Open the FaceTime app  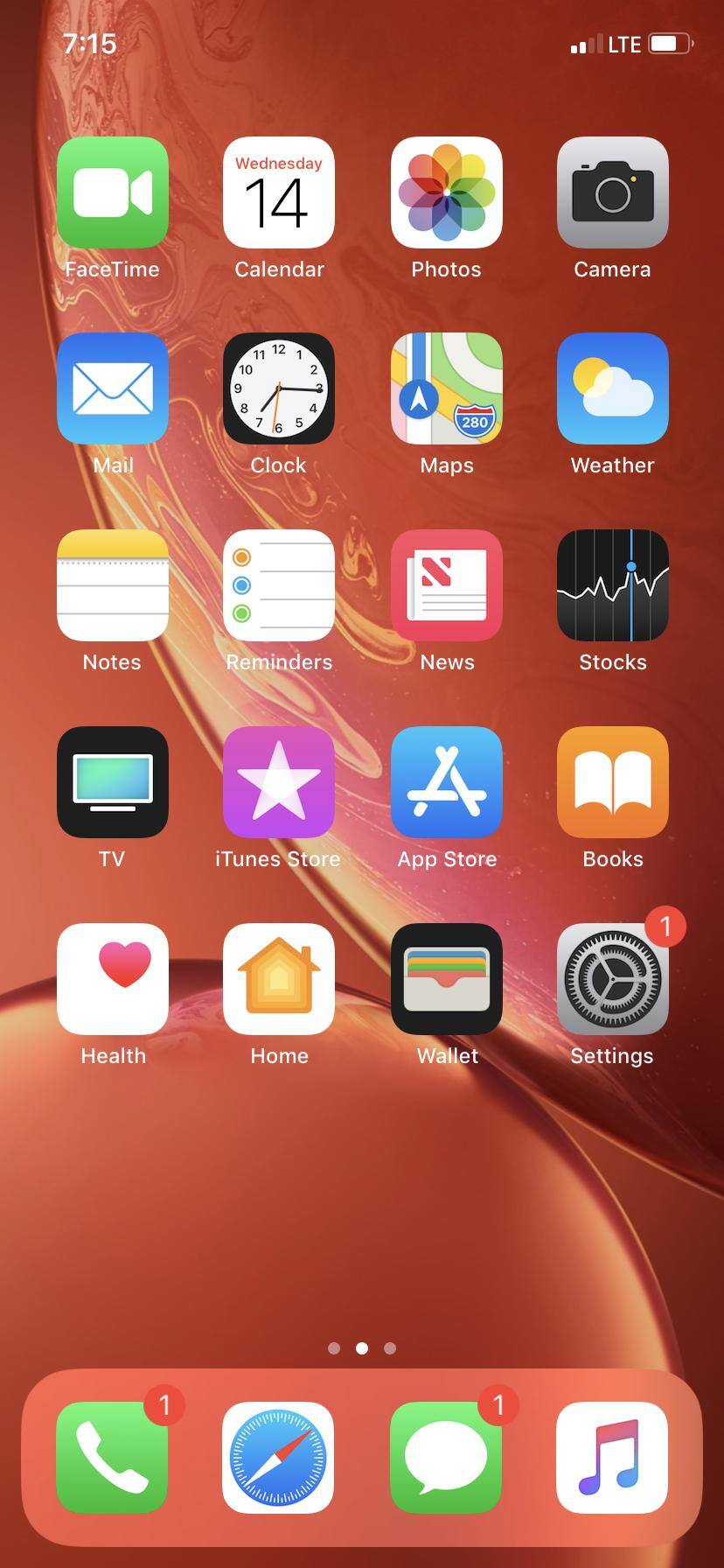pos(113,192)
